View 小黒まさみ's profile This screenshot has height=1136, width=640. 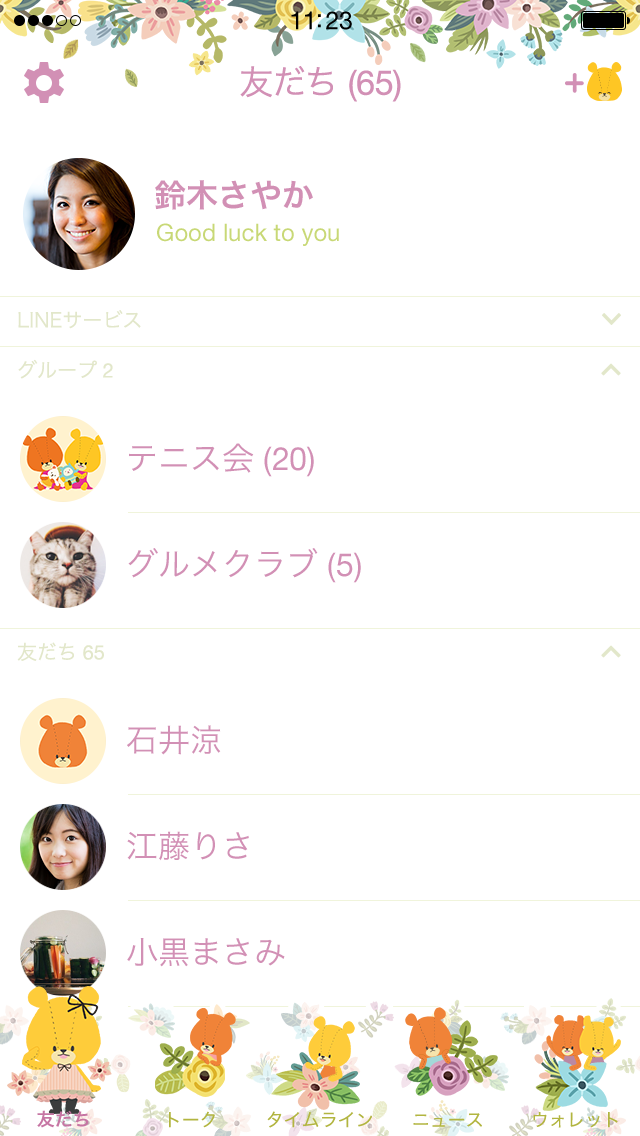[206, 952]
